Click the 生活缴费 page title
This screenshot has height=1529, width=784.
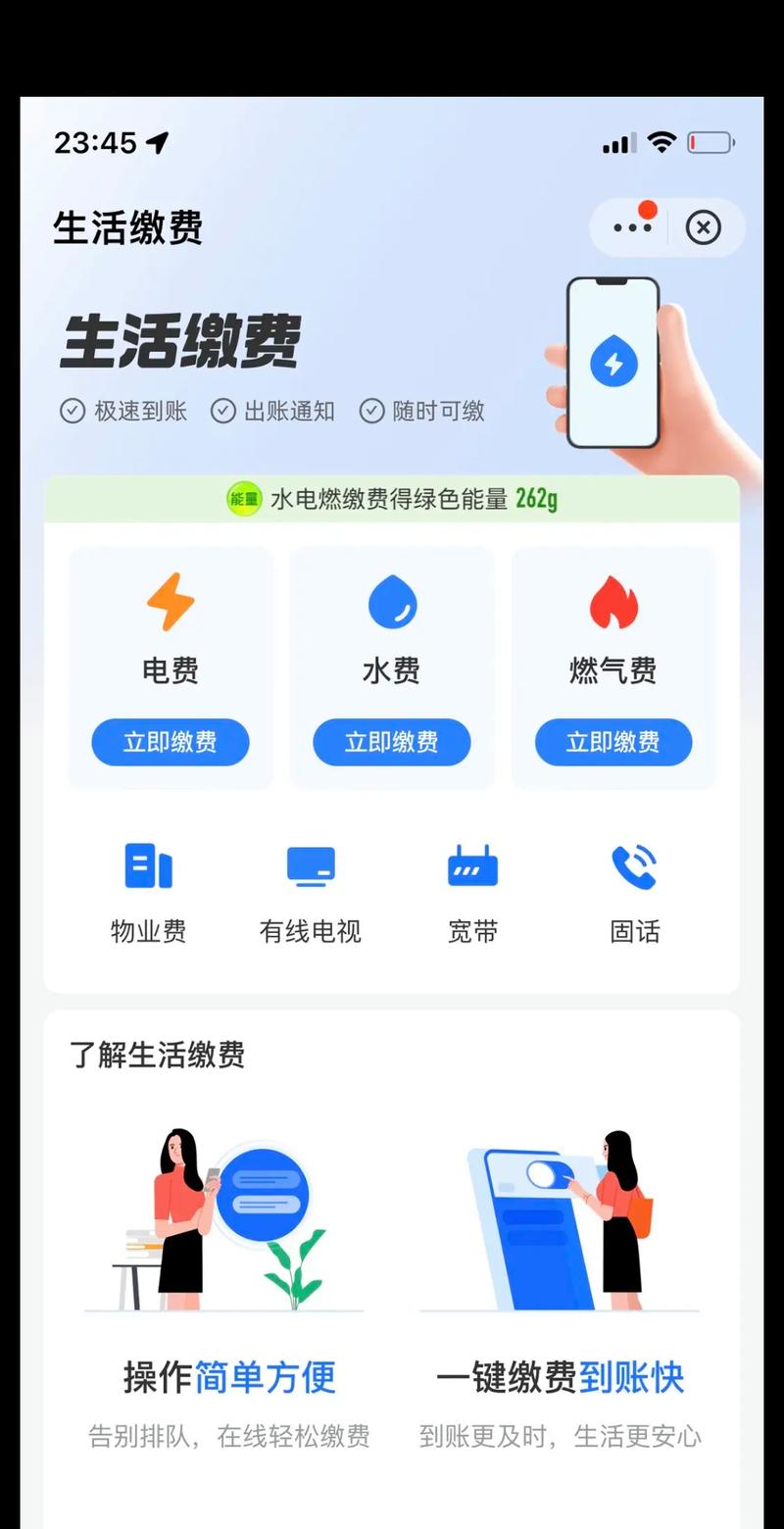127,227
